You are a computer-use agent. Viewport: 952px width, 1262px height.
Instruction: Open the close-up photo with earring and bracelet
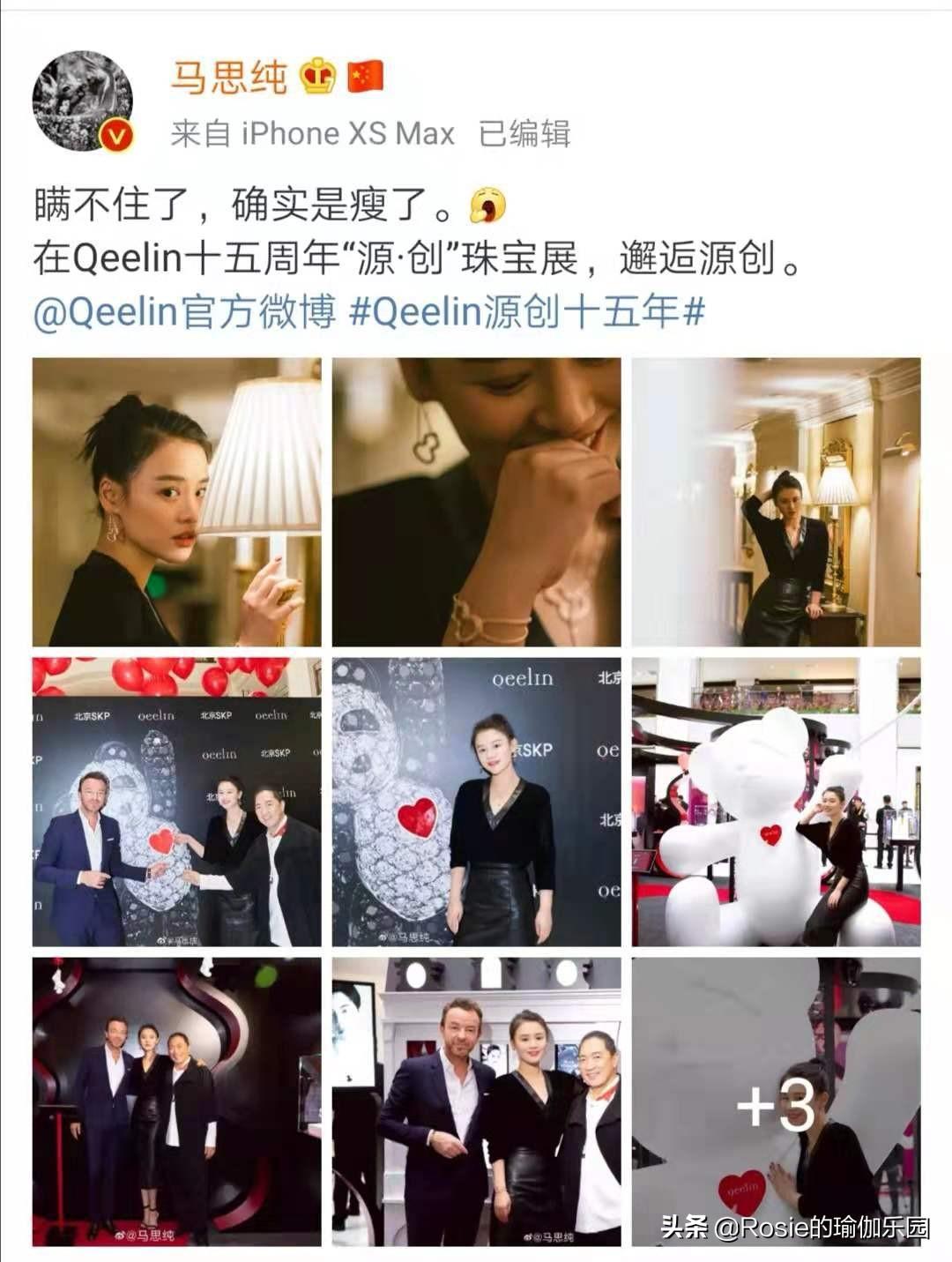click(x=476, y=502)
